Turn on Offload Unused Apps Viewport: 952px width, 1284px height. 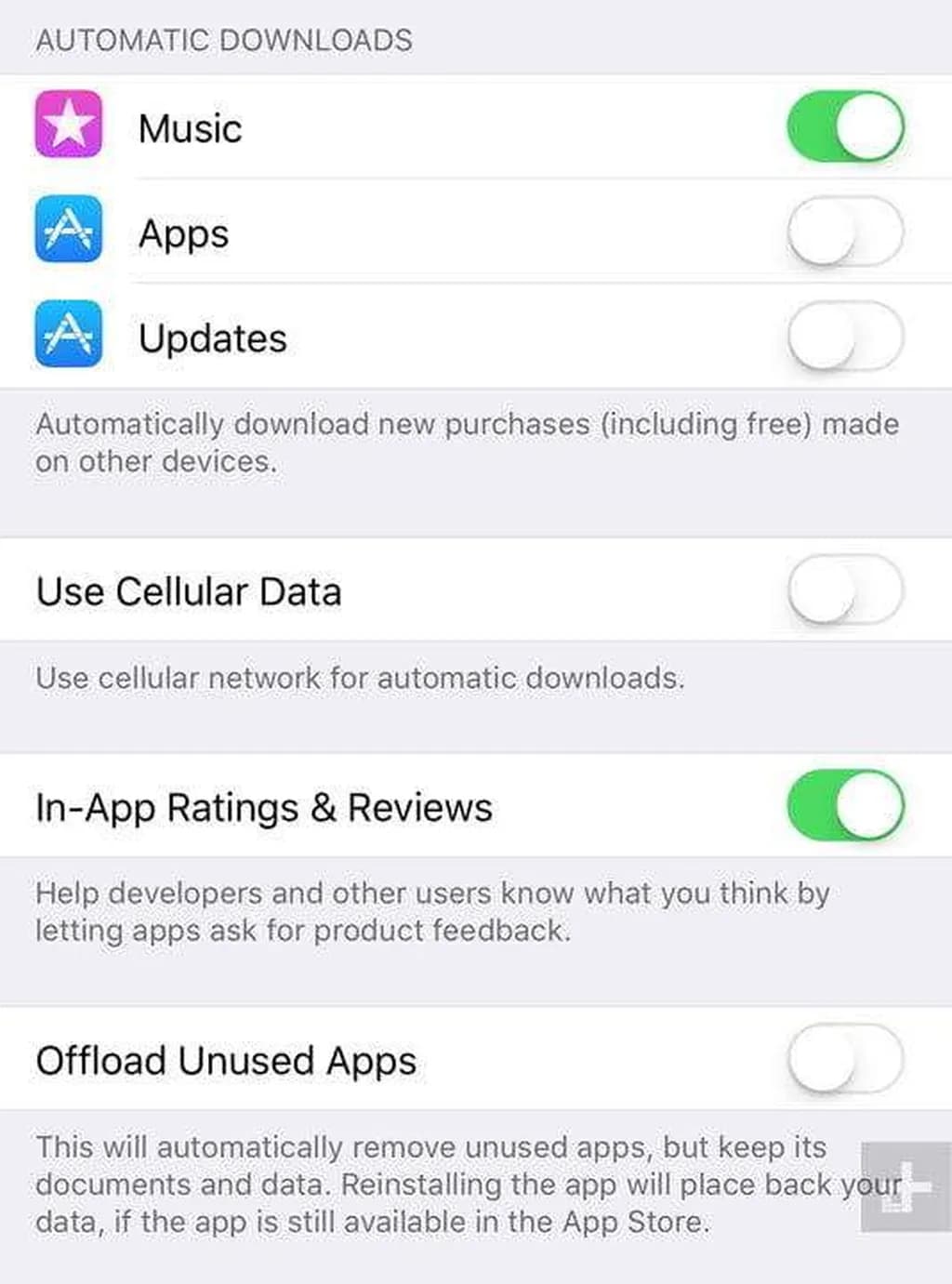tap(845, 1059)
